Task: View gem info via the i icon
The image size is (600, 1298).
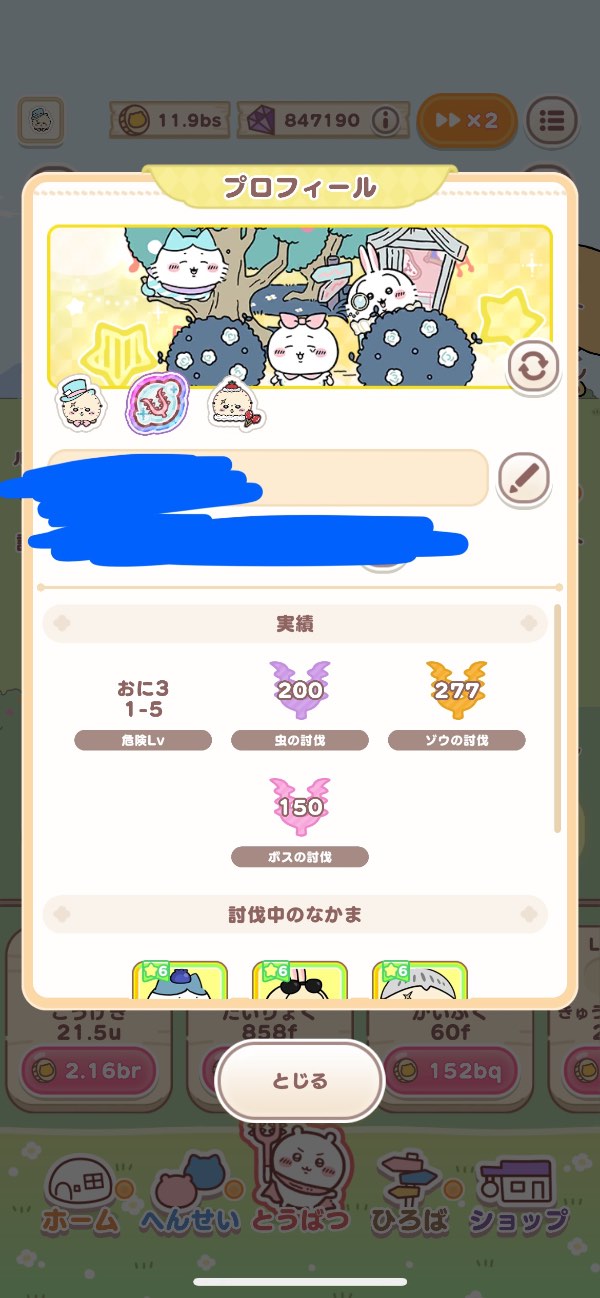Action: [384, 121]
